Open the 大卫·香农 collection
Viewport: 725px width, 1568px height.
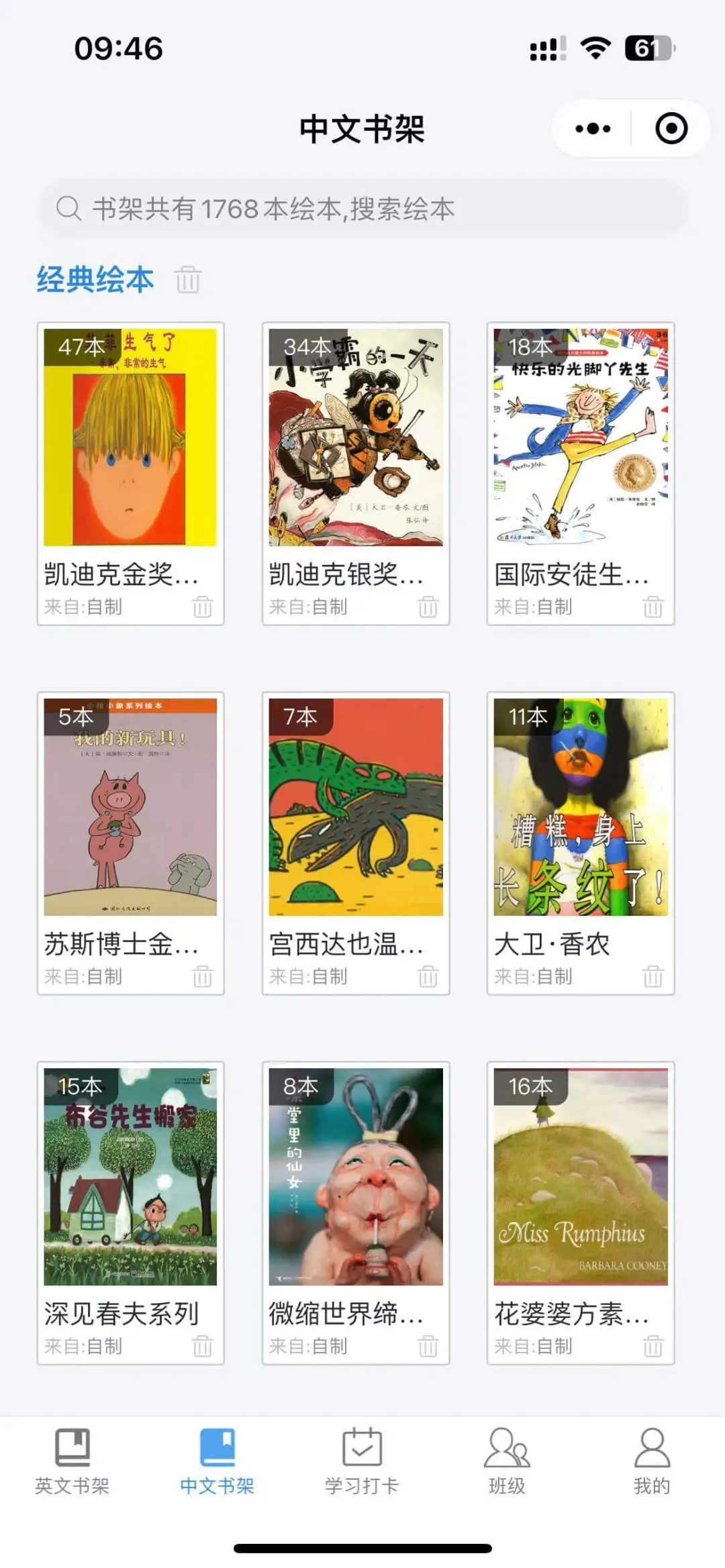[x=580, y=807]
